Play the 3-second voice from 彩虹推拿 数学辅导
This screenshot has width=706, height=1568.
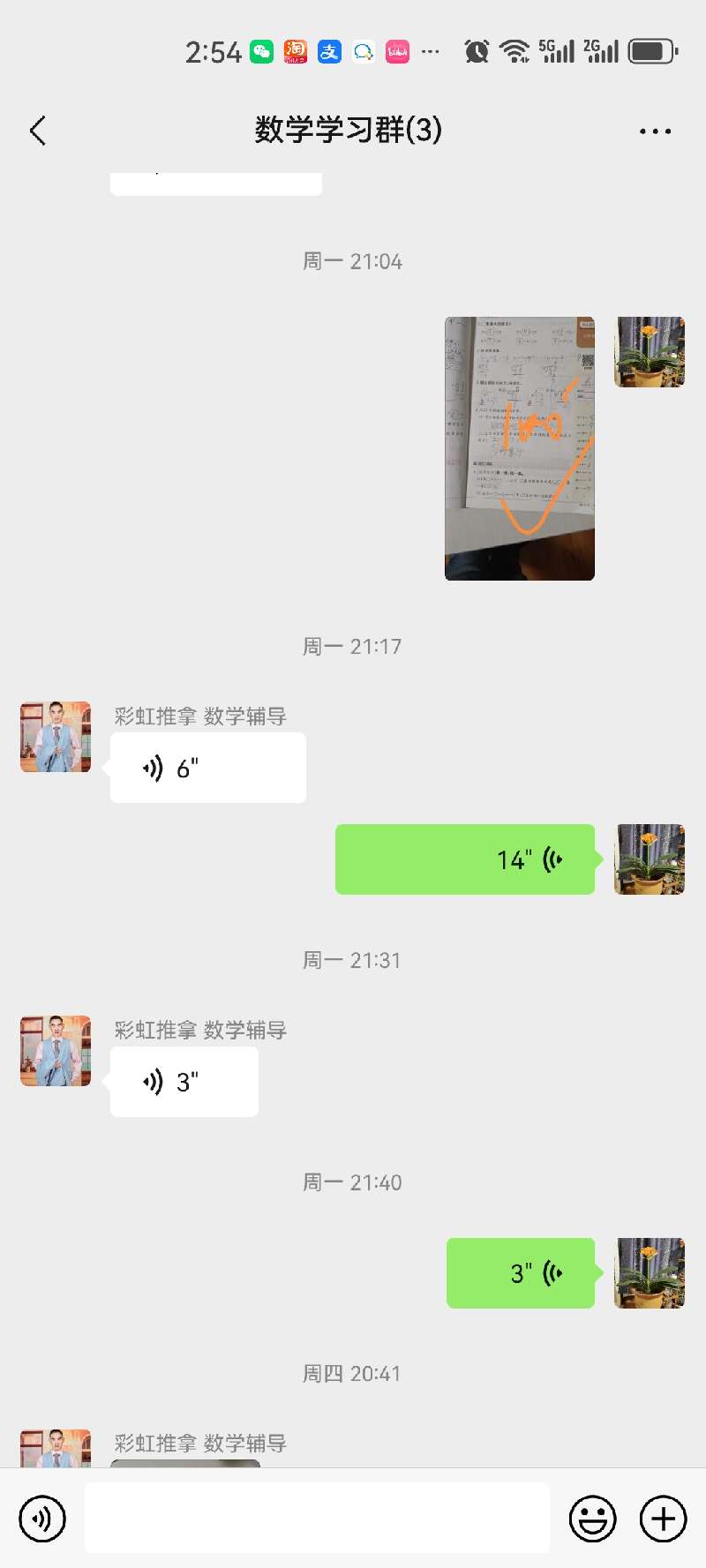[184, 1082]
